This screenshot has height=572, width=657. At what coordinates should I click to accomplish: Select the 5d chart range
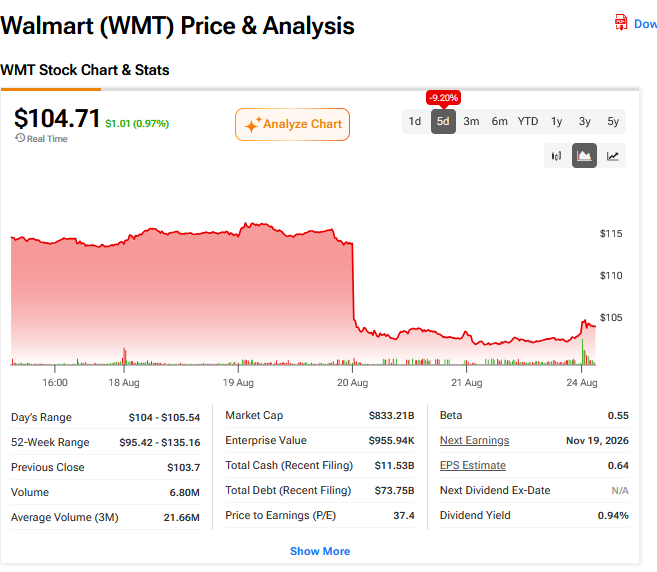click(x=443, y=122)
